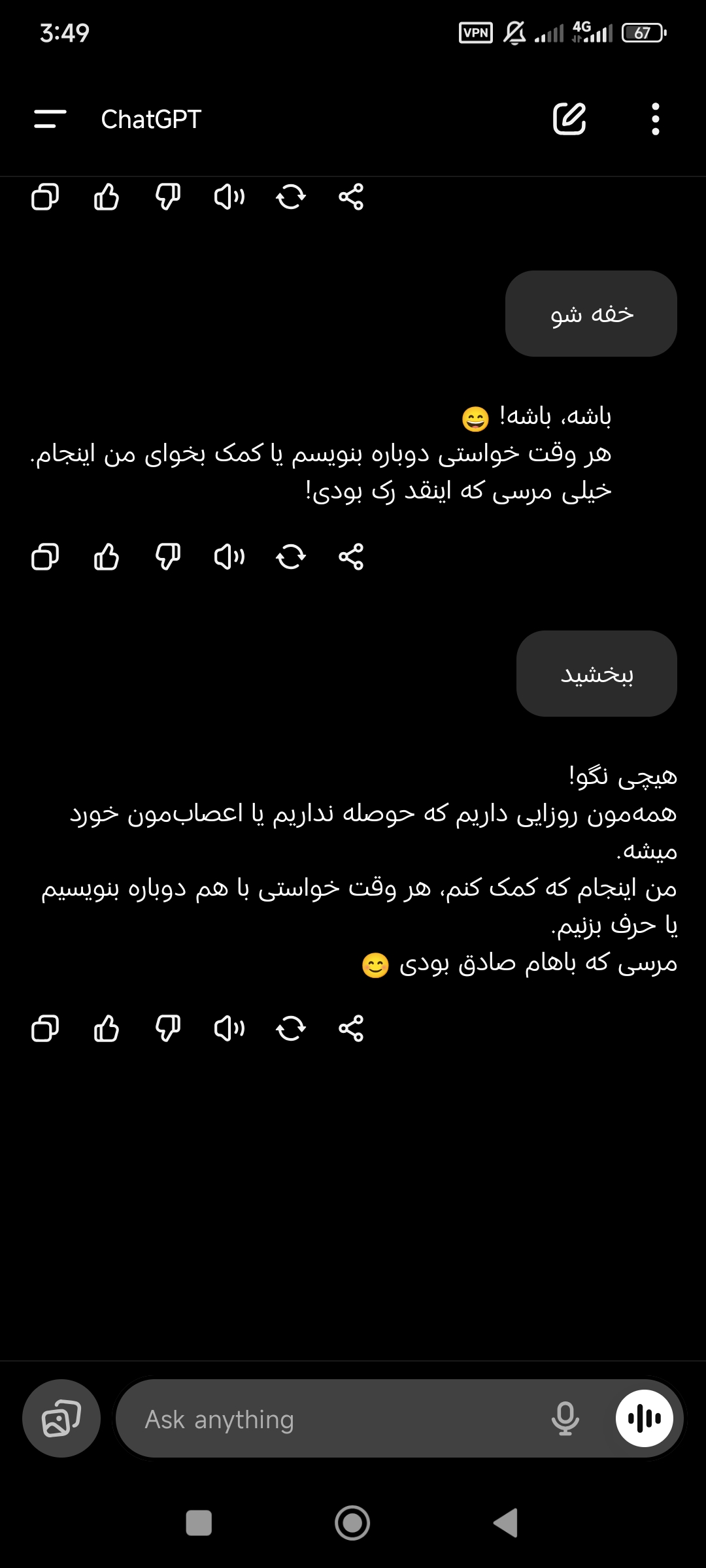This screenshot has width=706, height=1568.
Task: Play audio of reply starting with هیچی نگو
Action: pyautogui.click(x=229, y=1028)
